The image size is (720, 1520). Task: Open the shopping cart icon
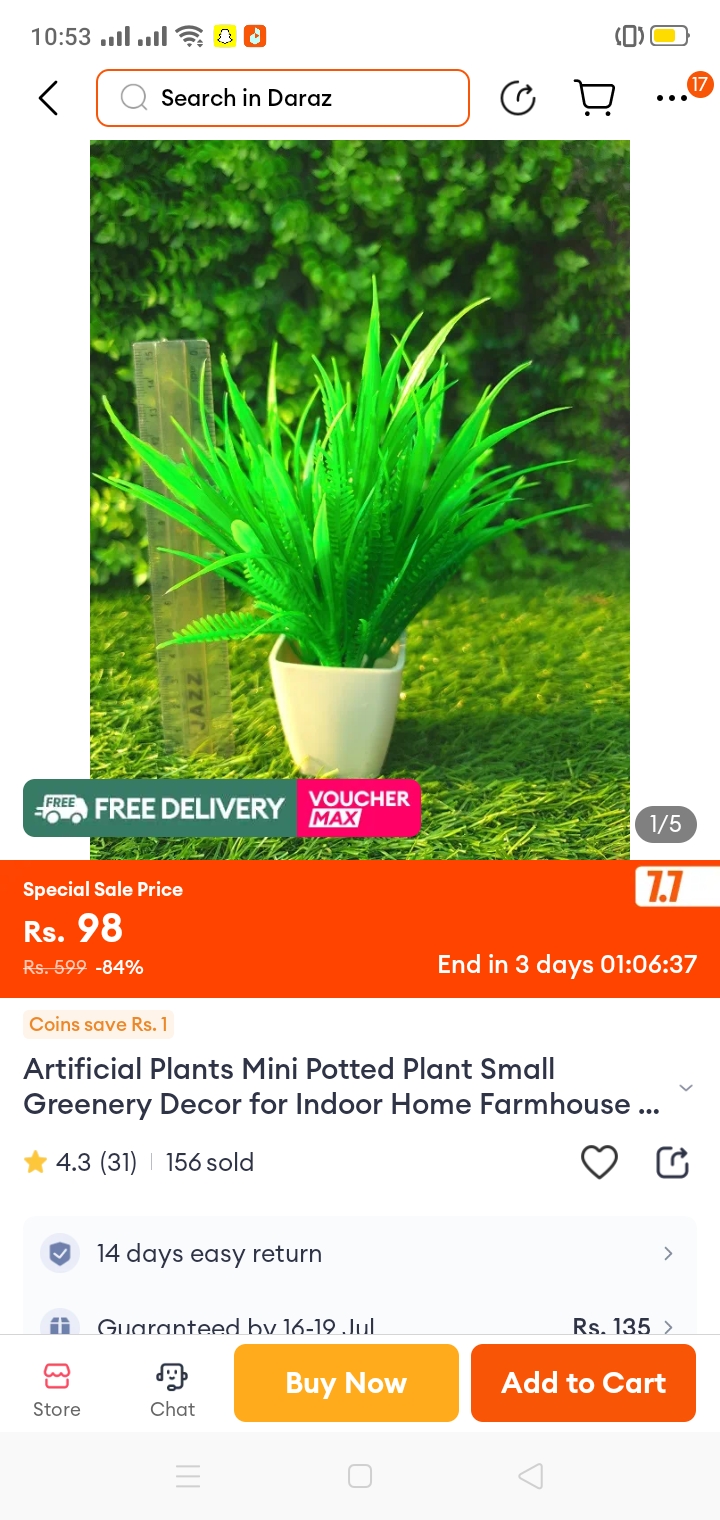click(x=594, y=98)
